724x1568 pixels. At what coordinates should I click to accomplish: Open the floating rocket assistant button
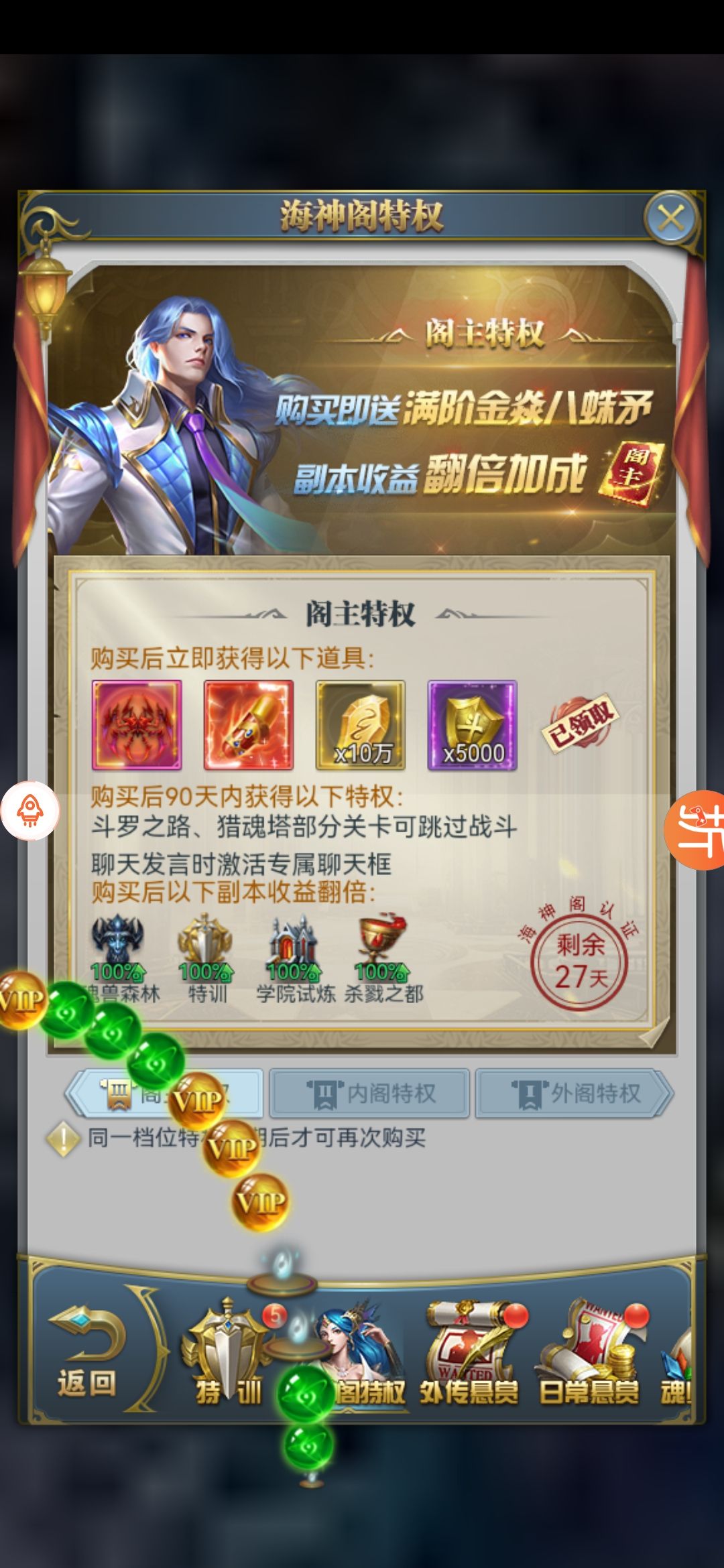[30, 811]
